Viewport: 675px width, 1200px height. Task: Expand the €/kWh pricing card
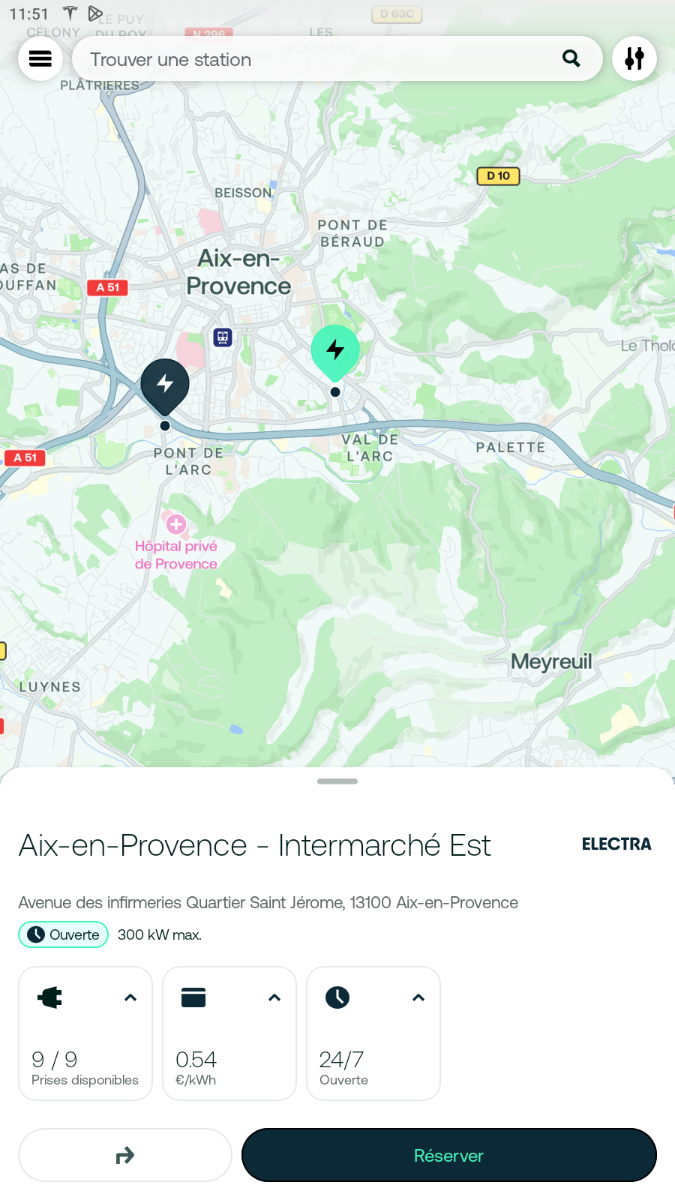[x=230, y=1033]
